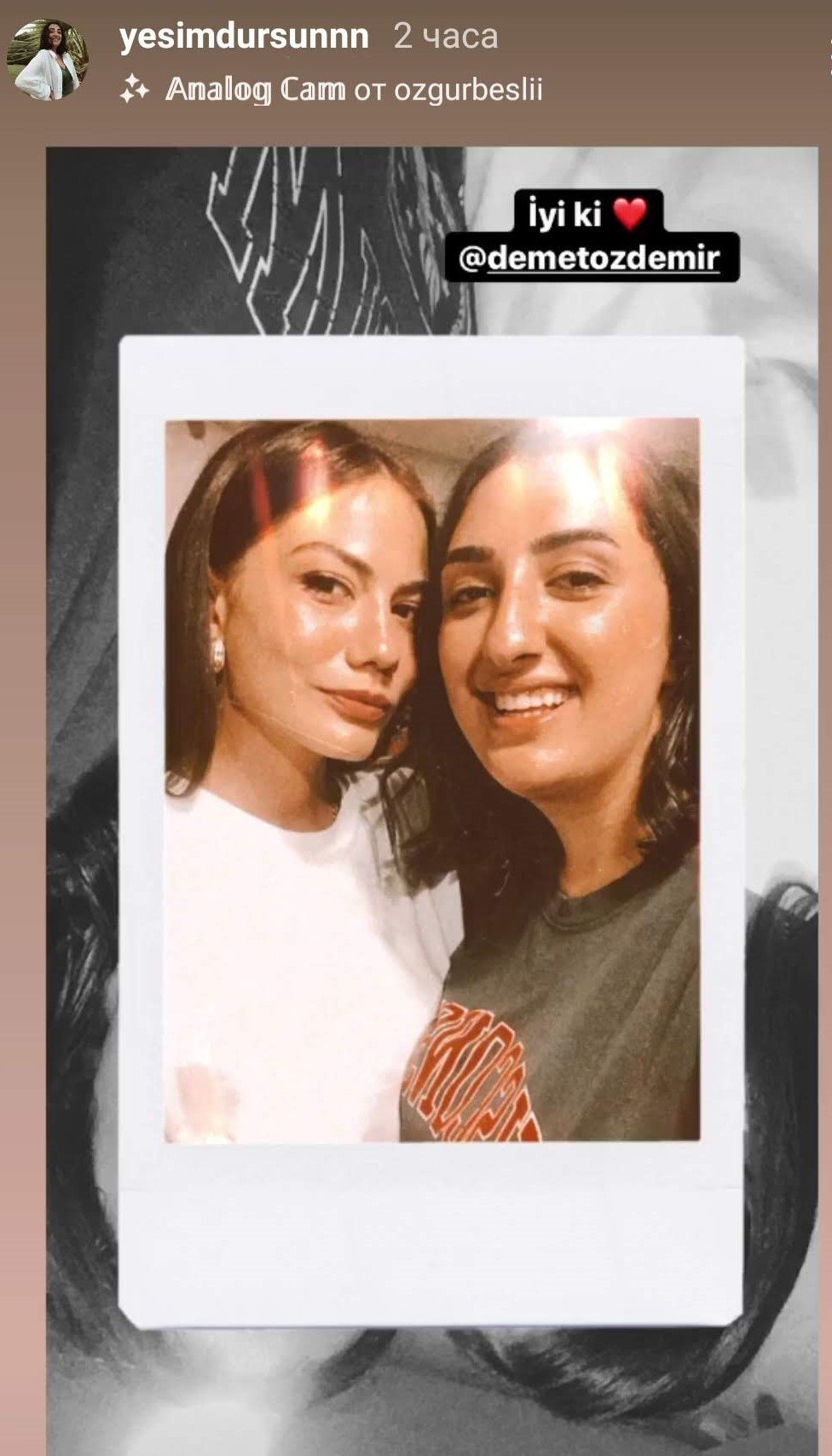This screenshot has height=1456, width=832.
Task: Open the yesimdursunnn username
Action: (x=244, y=36)
